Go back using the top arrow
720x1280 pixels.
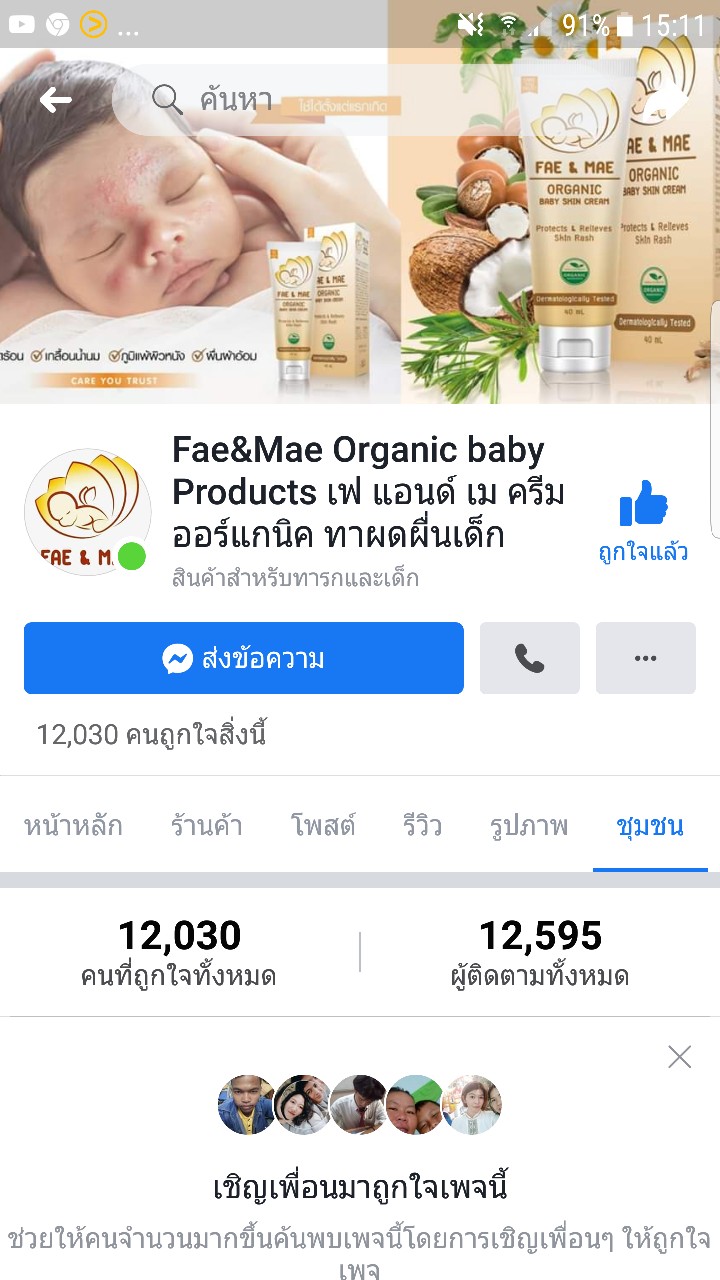[55, 100]
